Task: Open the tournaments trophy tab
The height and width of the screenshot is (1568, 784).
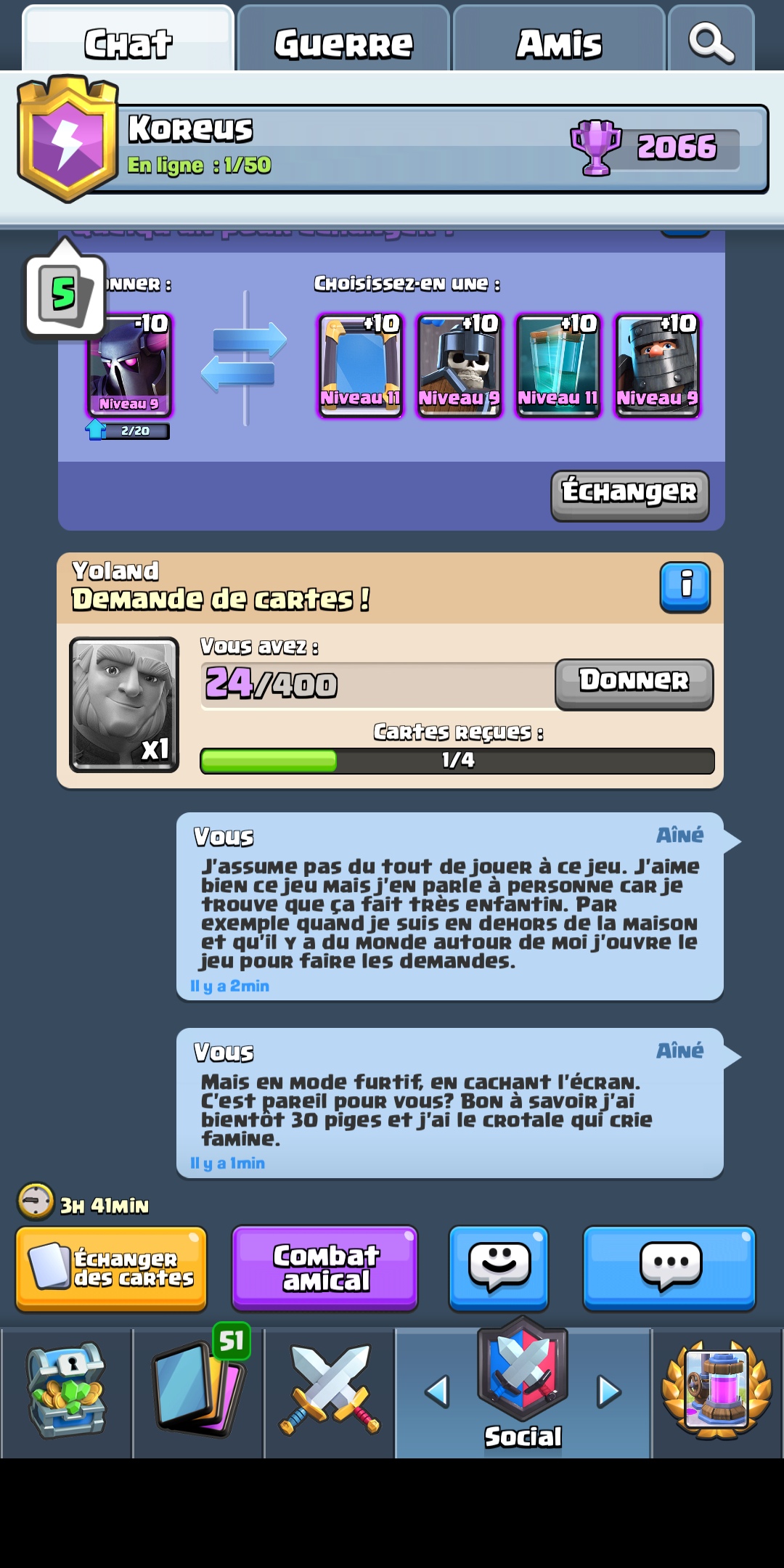Action: 716,1392
